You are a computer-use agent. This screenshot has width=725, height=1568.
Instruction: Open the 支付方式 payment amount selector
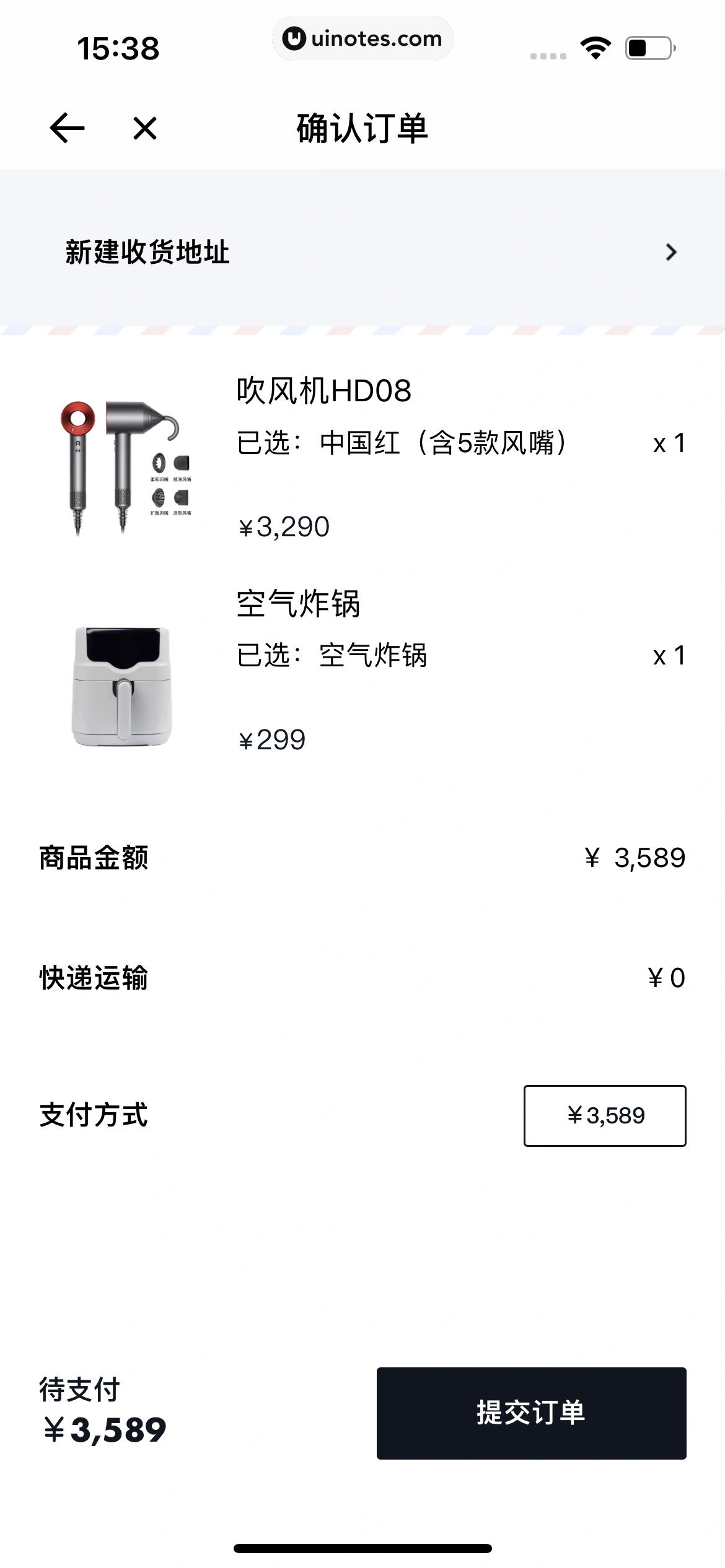[x=605, y=1116]
